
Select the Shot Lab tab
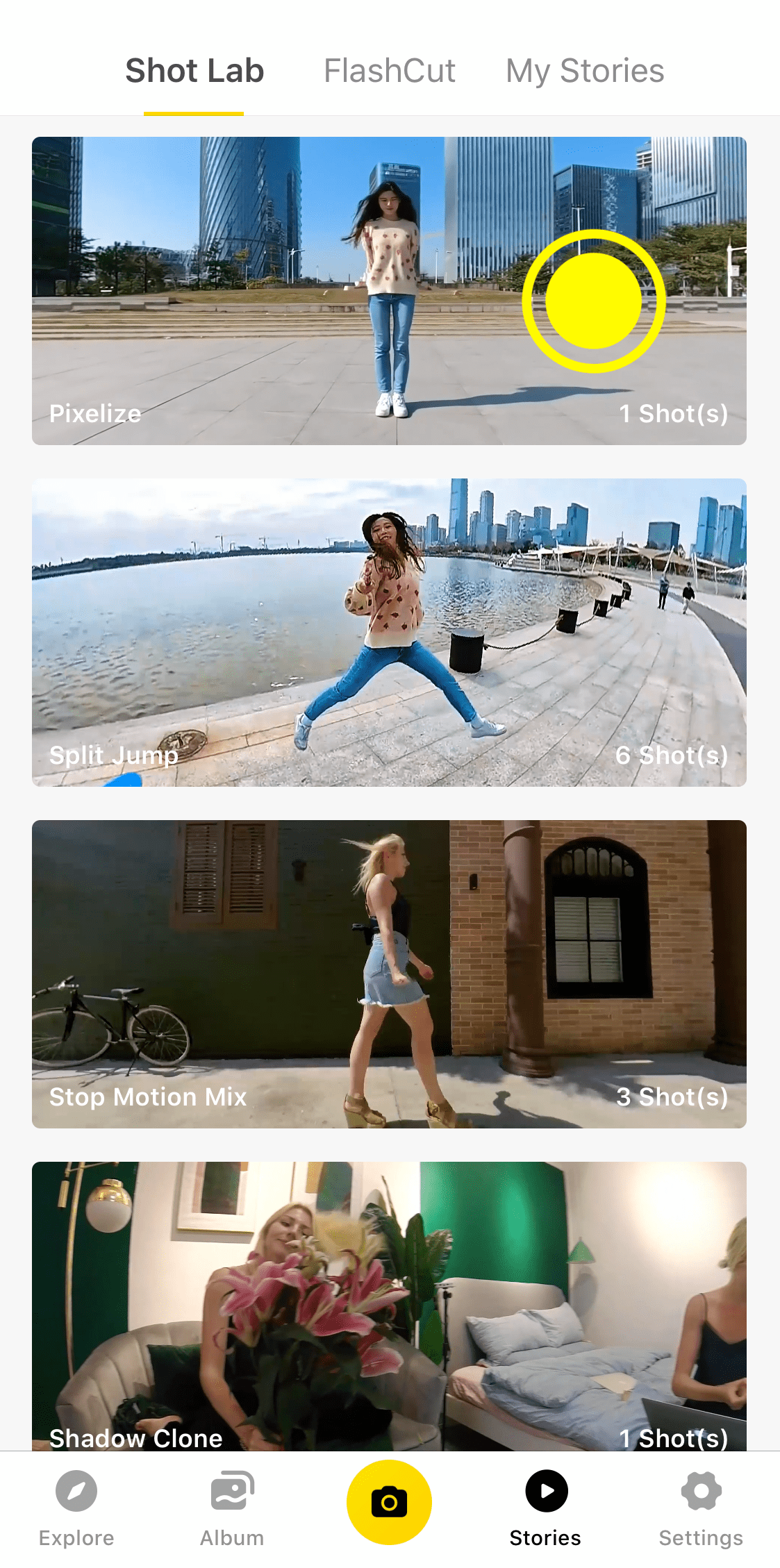pos(194,71)
